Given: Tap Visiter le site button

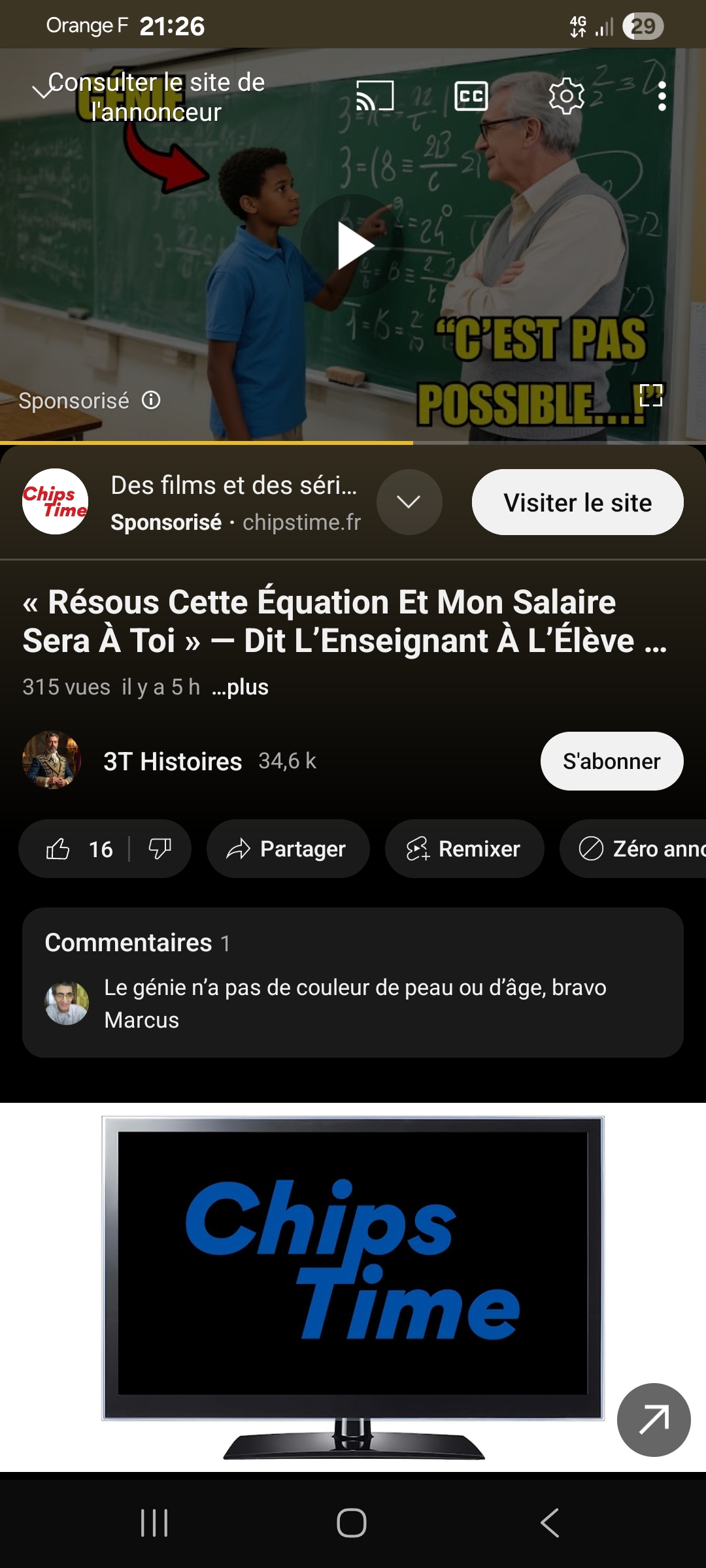Looking at the screenshot, I should click(577, 502).
